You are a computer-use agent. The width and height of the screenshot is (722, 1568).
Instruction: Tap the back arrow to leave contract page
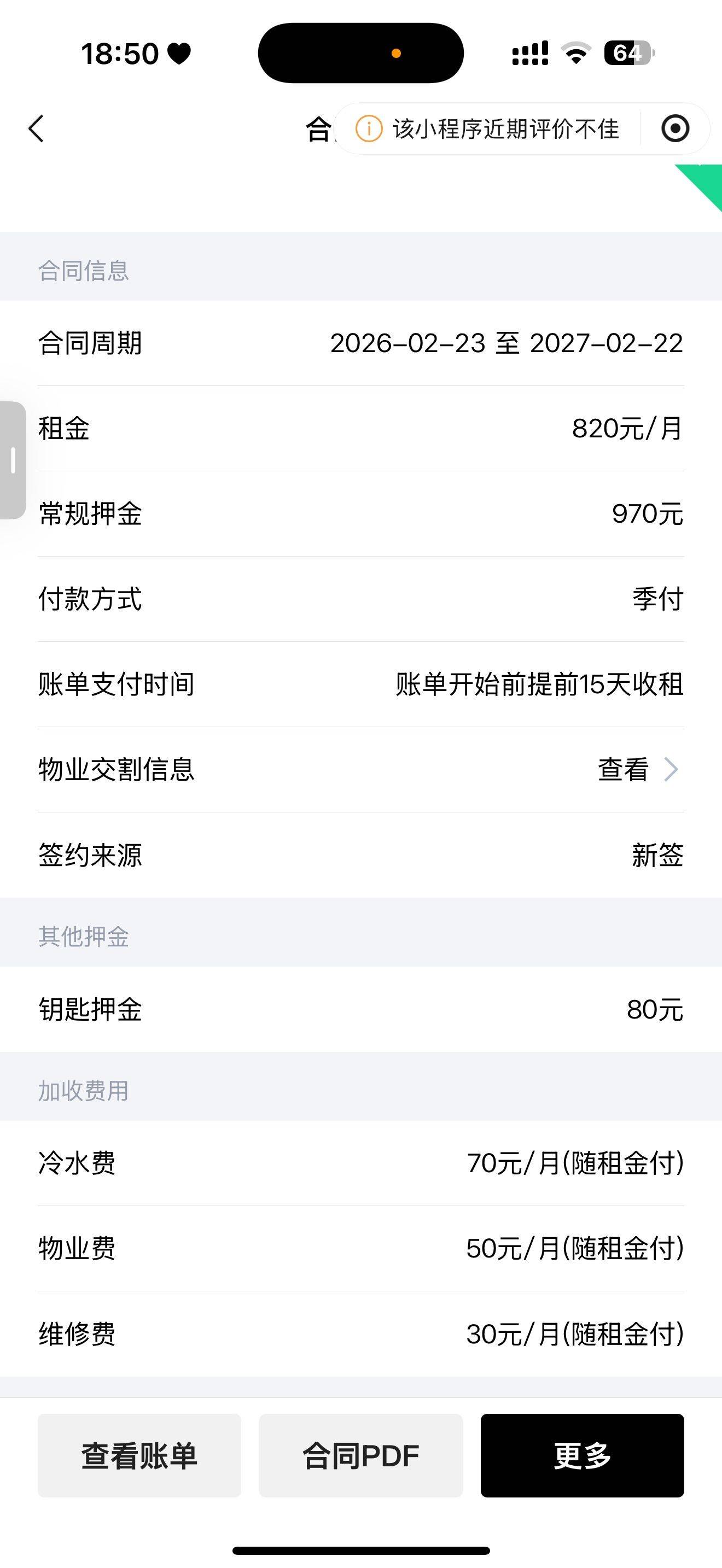tap(37, 128)
